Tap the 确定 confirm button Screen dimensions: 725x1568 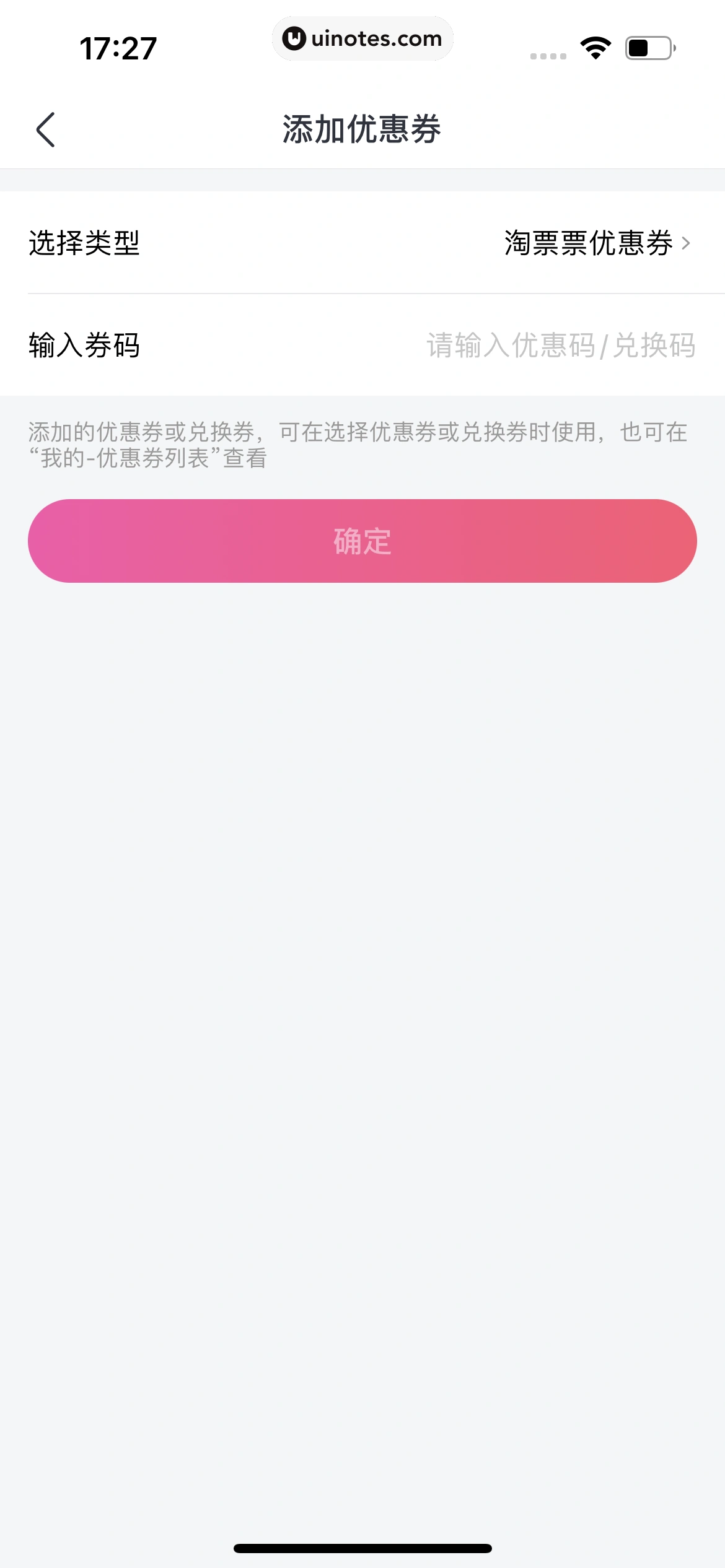pos(362,541)
